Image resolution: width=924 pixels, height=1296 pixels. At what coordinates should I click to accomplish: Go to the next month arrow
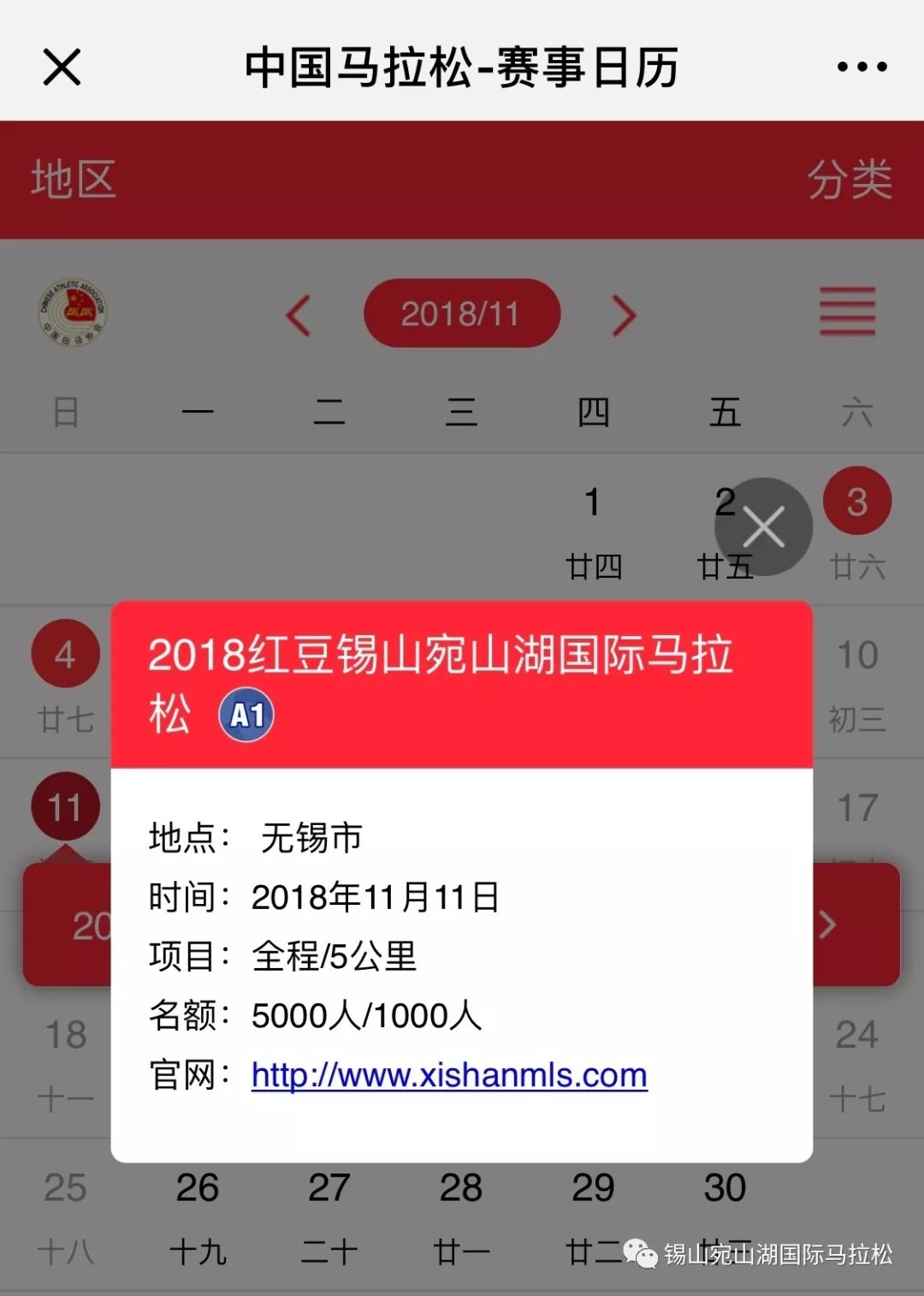(x=625, y=315)
